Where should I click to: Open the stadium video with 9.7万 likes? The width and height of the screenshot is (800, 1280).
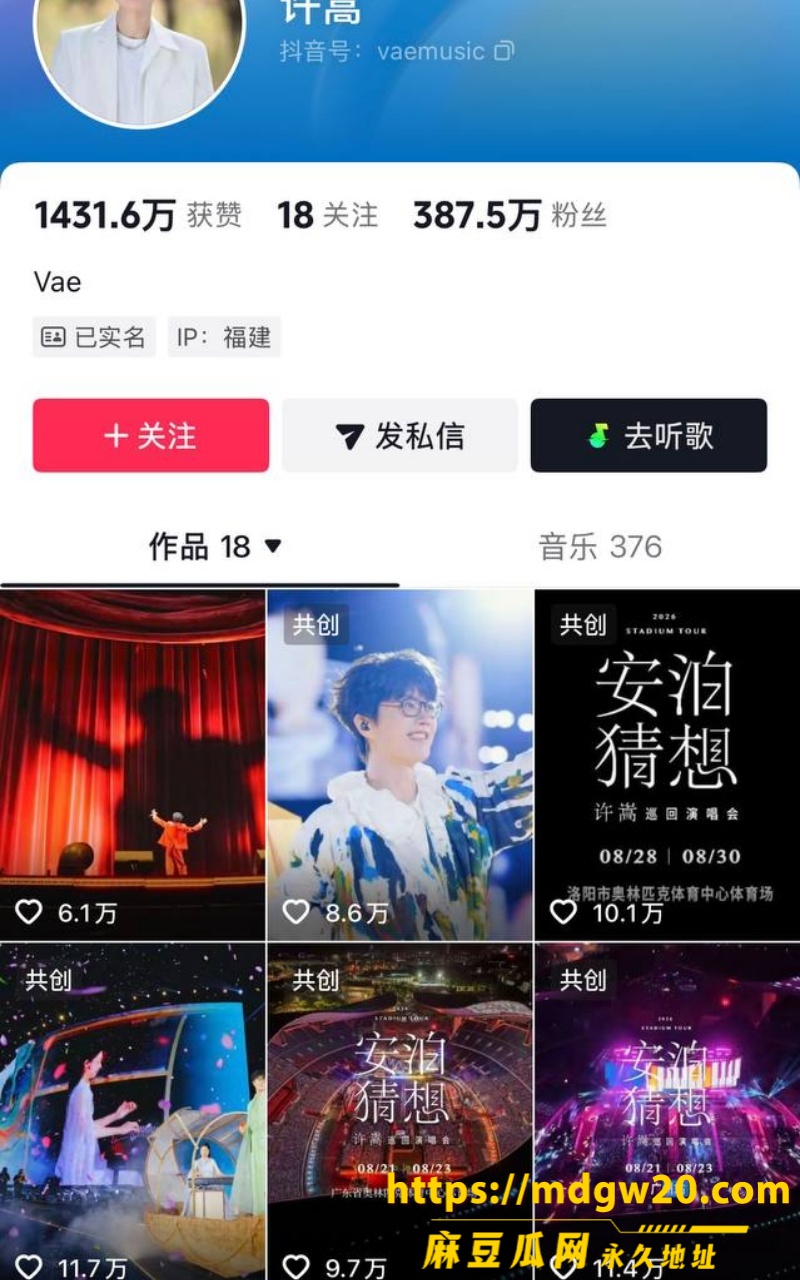coord(400,1112)
